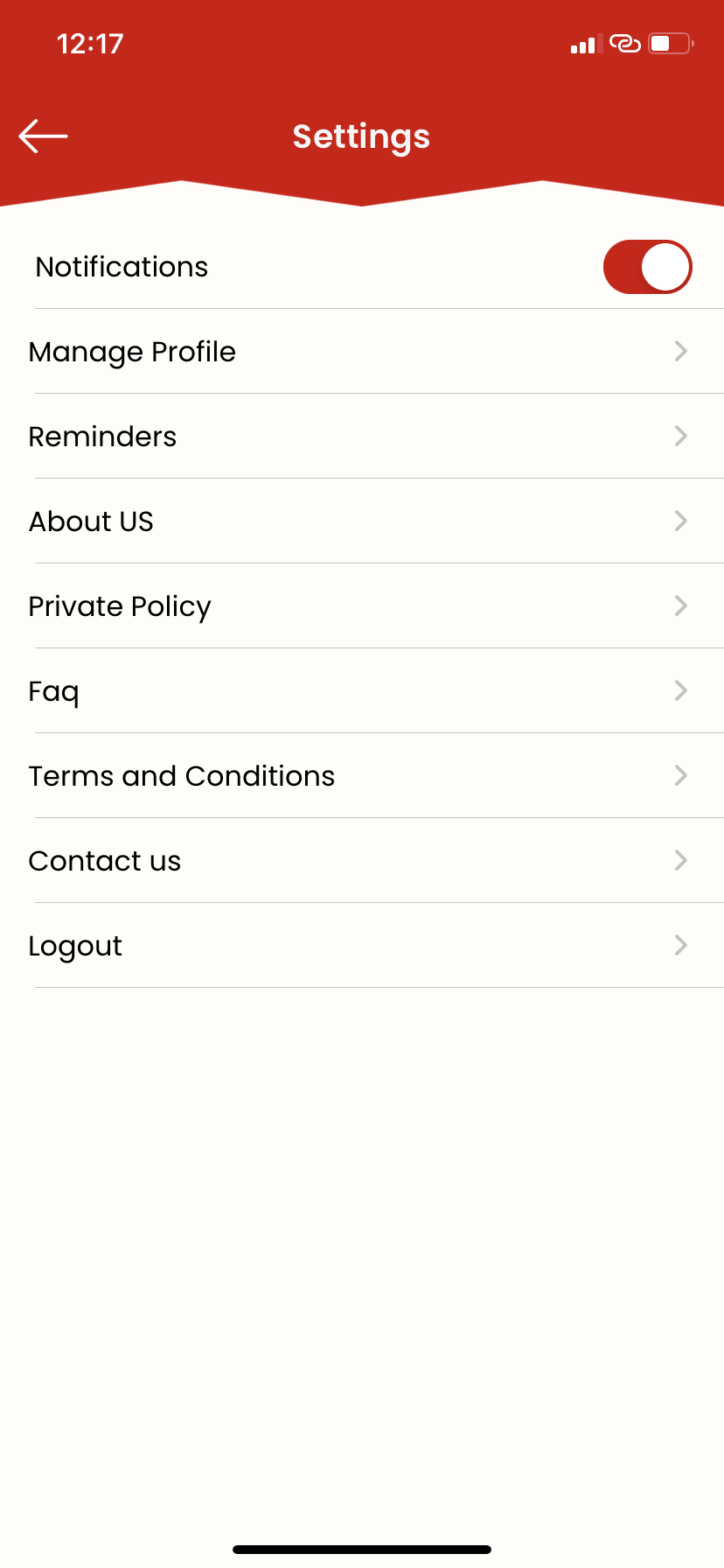Viewport: 724px width, 1568px height.
Task: Open the Reminders settings row
Action: [362, 437]
